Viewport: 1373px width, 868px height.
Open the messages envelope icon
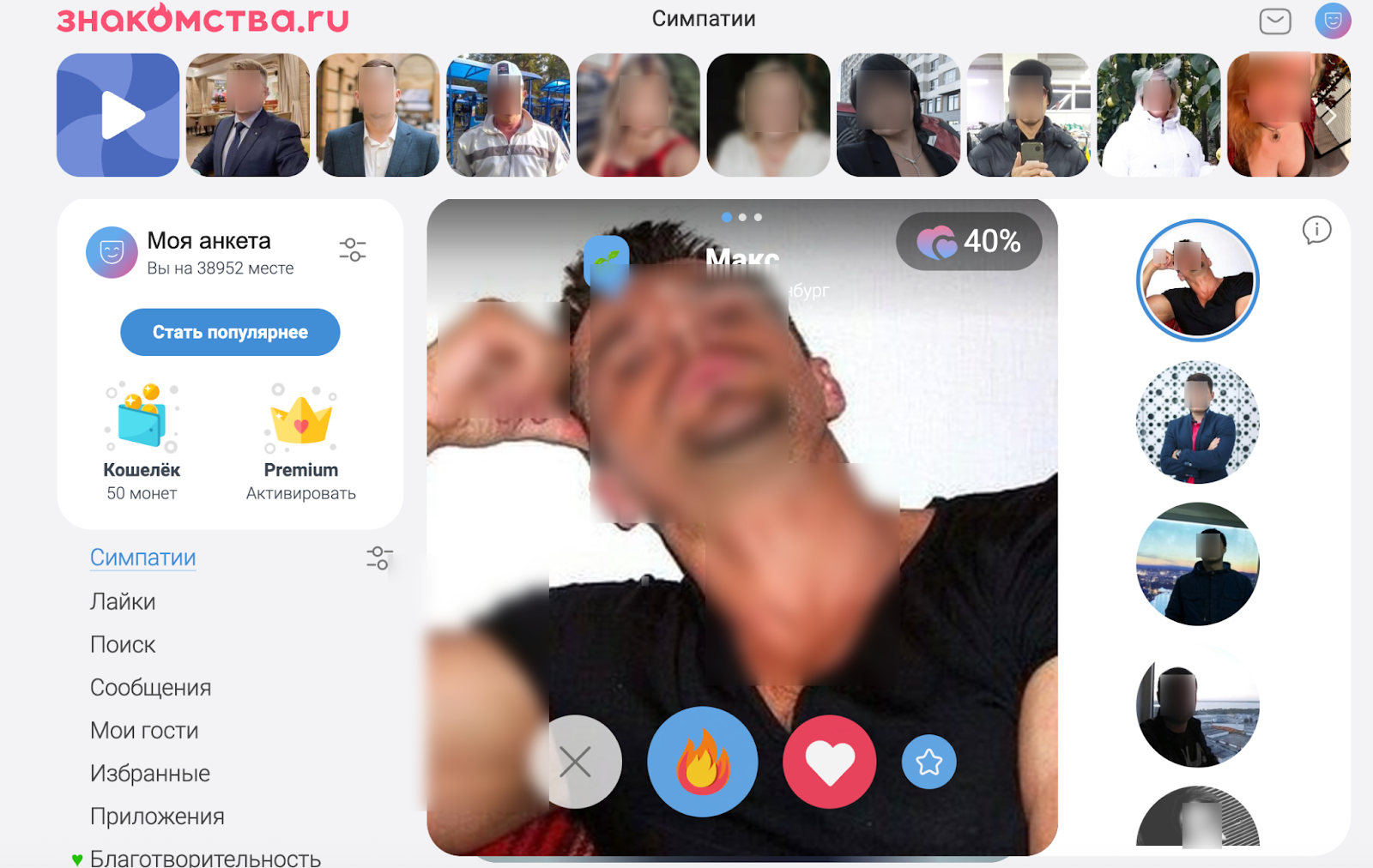[x=1274, y=21]
